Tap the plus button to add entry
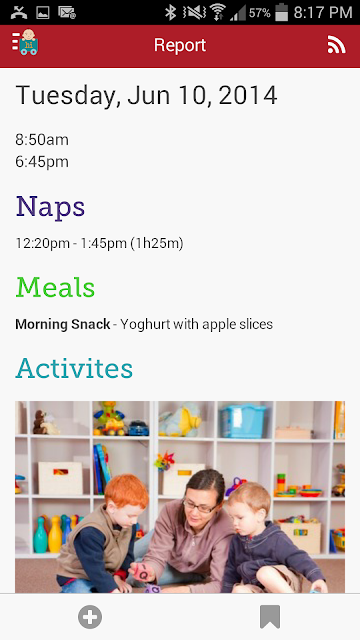The height and width of the screenshot is (640, 360). pos(90,617)
